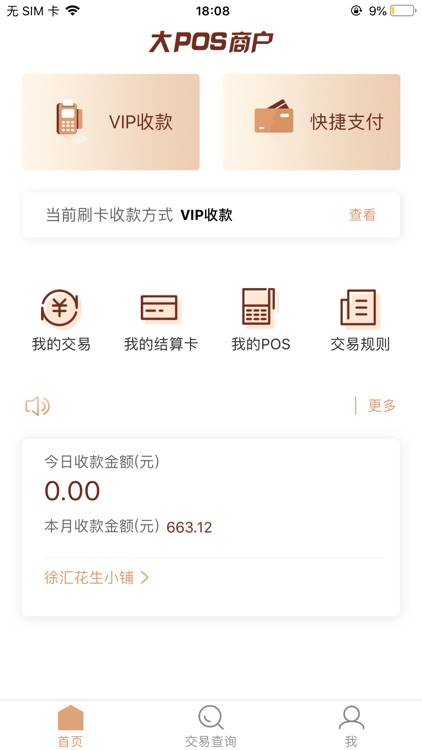Viewport: 422px width, 750px height.
Task: Switch to the 我 profile tab
Action: point(351,726)
